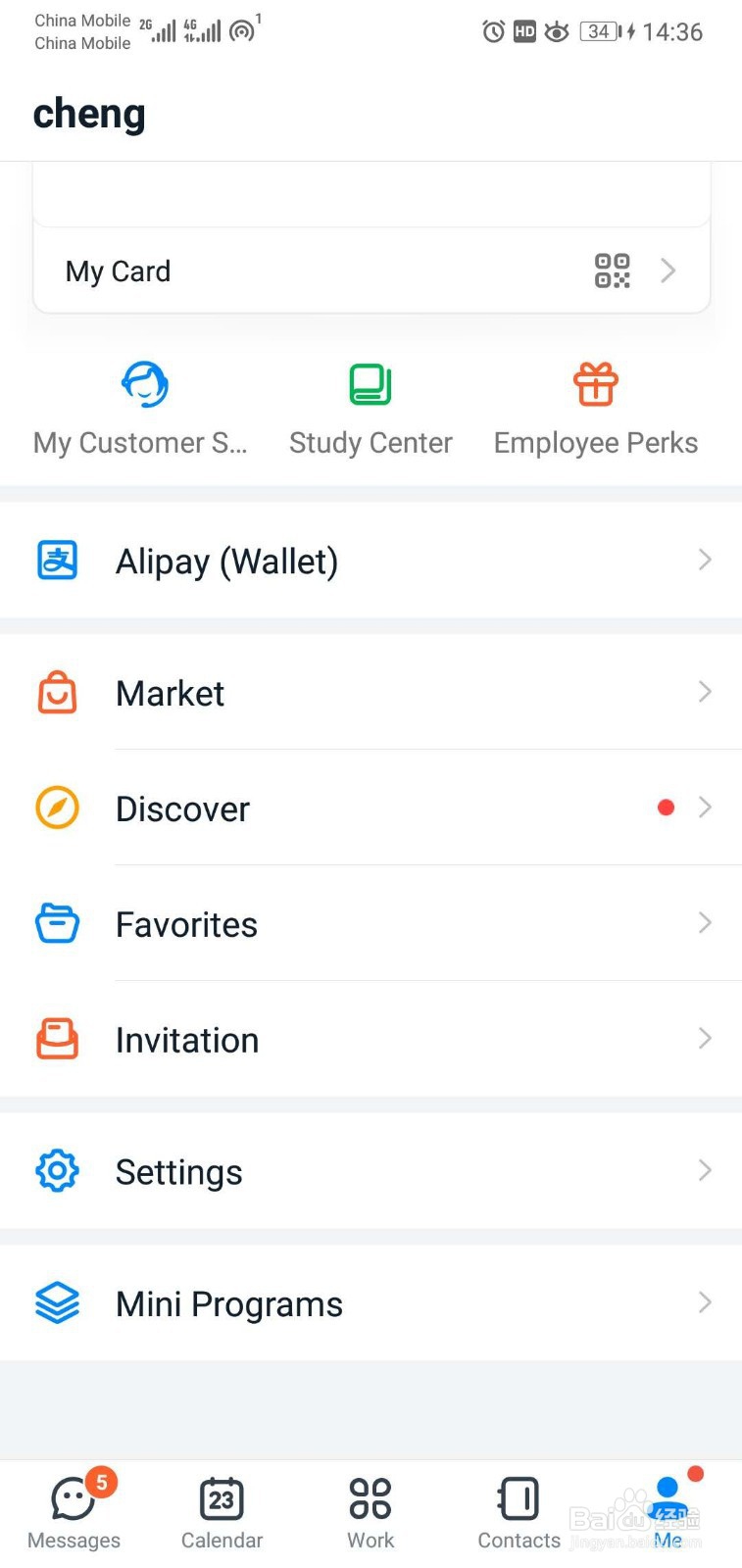Open Alipay (Wallet)
Viewport: 742px width, 1568px height.
click(x=371, y=561)
